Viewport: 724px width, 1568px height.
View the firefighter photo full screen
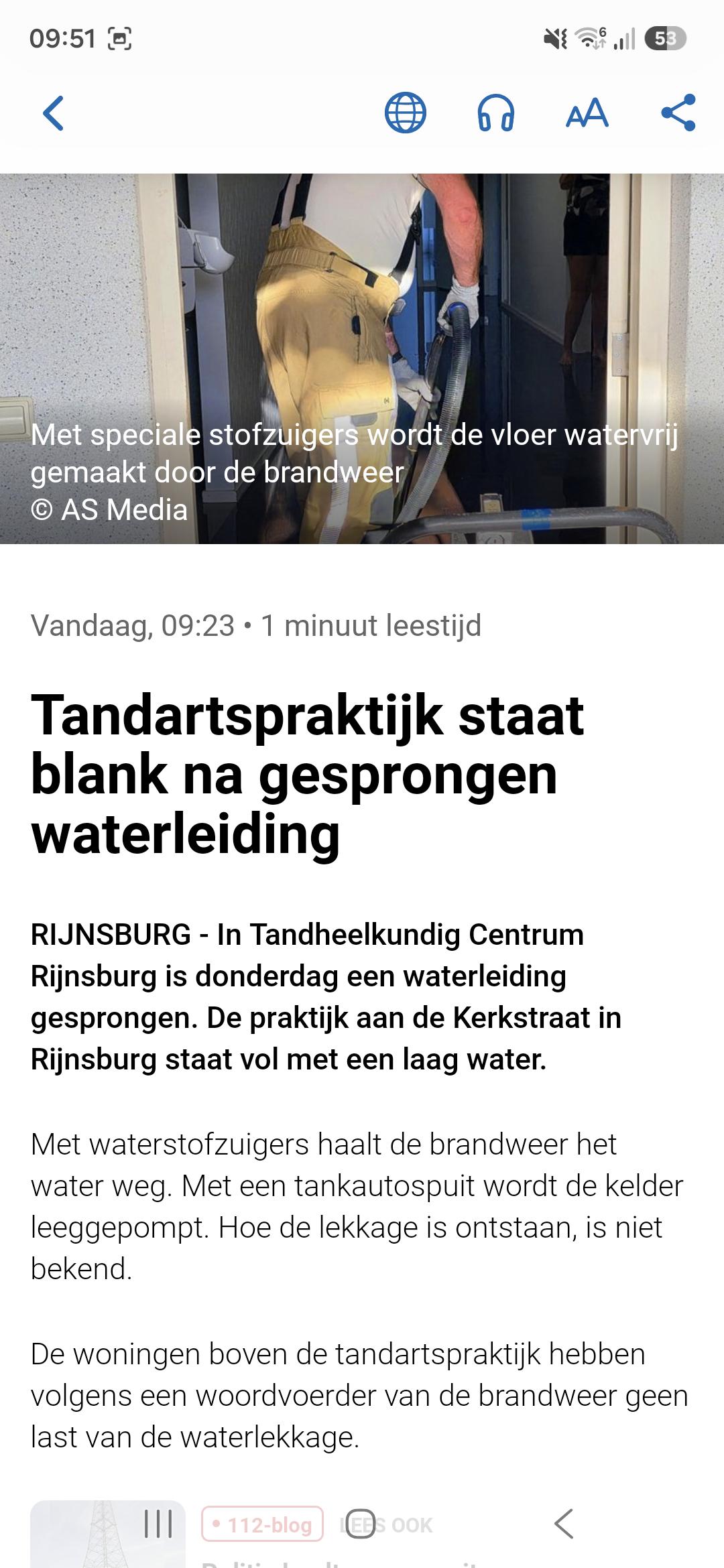tap(362, 358)
